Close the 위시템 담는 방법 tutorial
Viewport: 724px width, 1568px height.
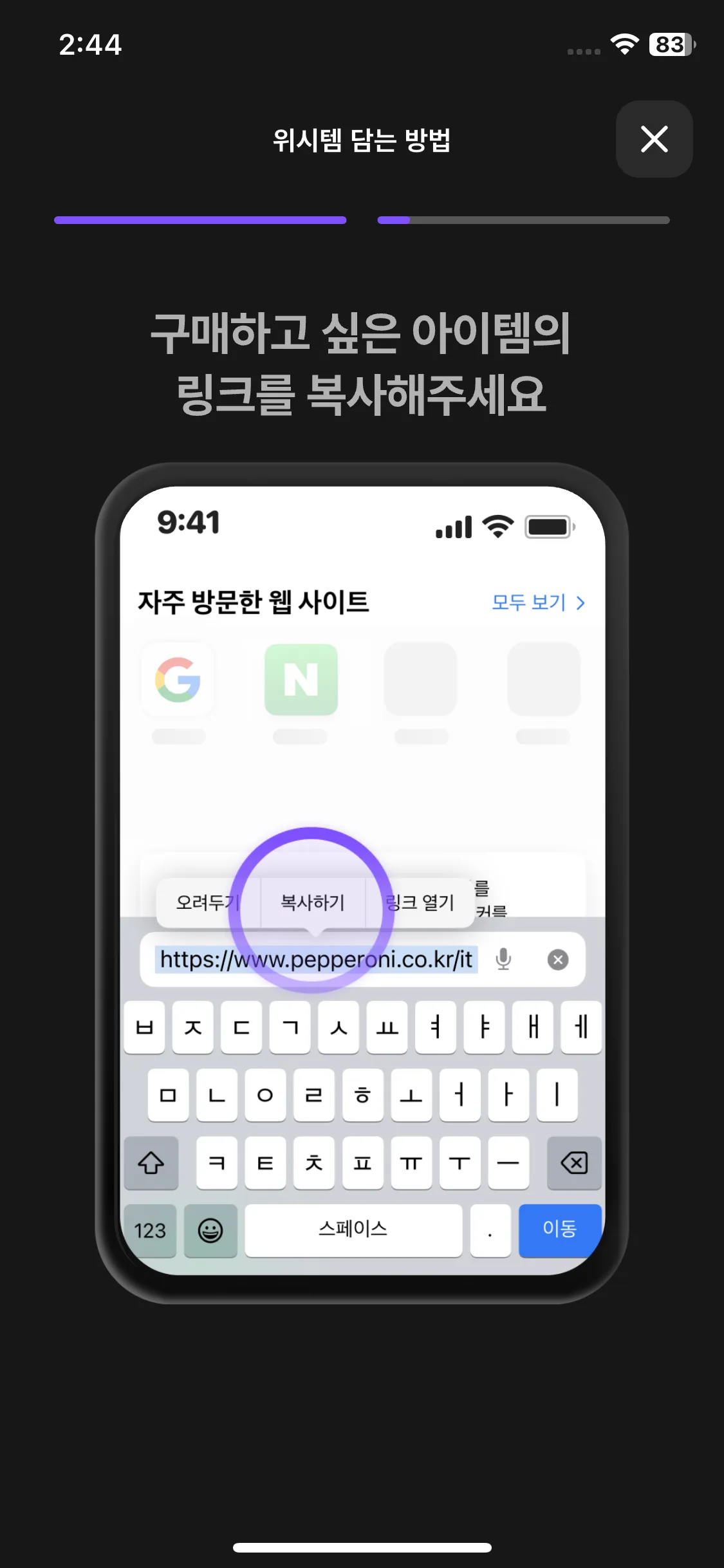[x=654, y=139]
